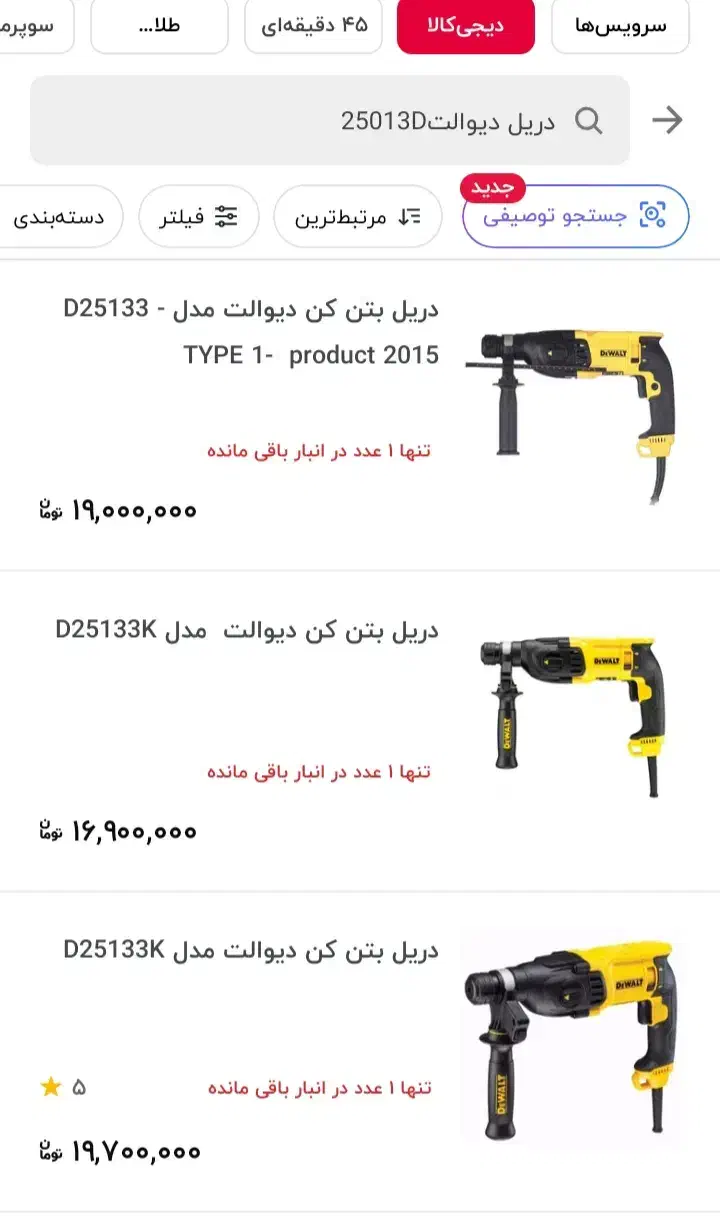Open the فیلتر filter panel
Viewport: 720px width, 1229px height.
pos(198,216)
